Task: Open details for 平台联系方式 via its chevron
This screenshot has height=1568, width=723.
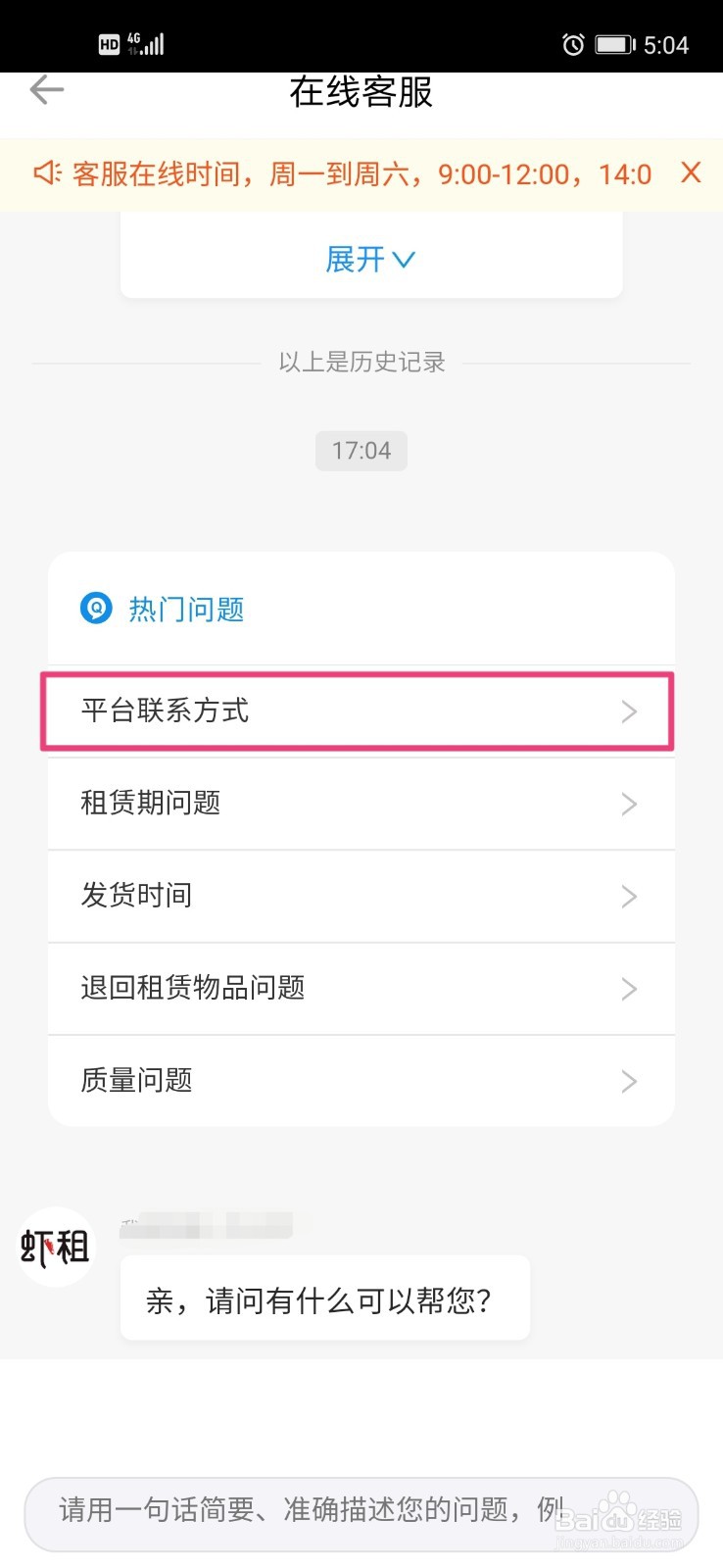Action: coord(630,712)
